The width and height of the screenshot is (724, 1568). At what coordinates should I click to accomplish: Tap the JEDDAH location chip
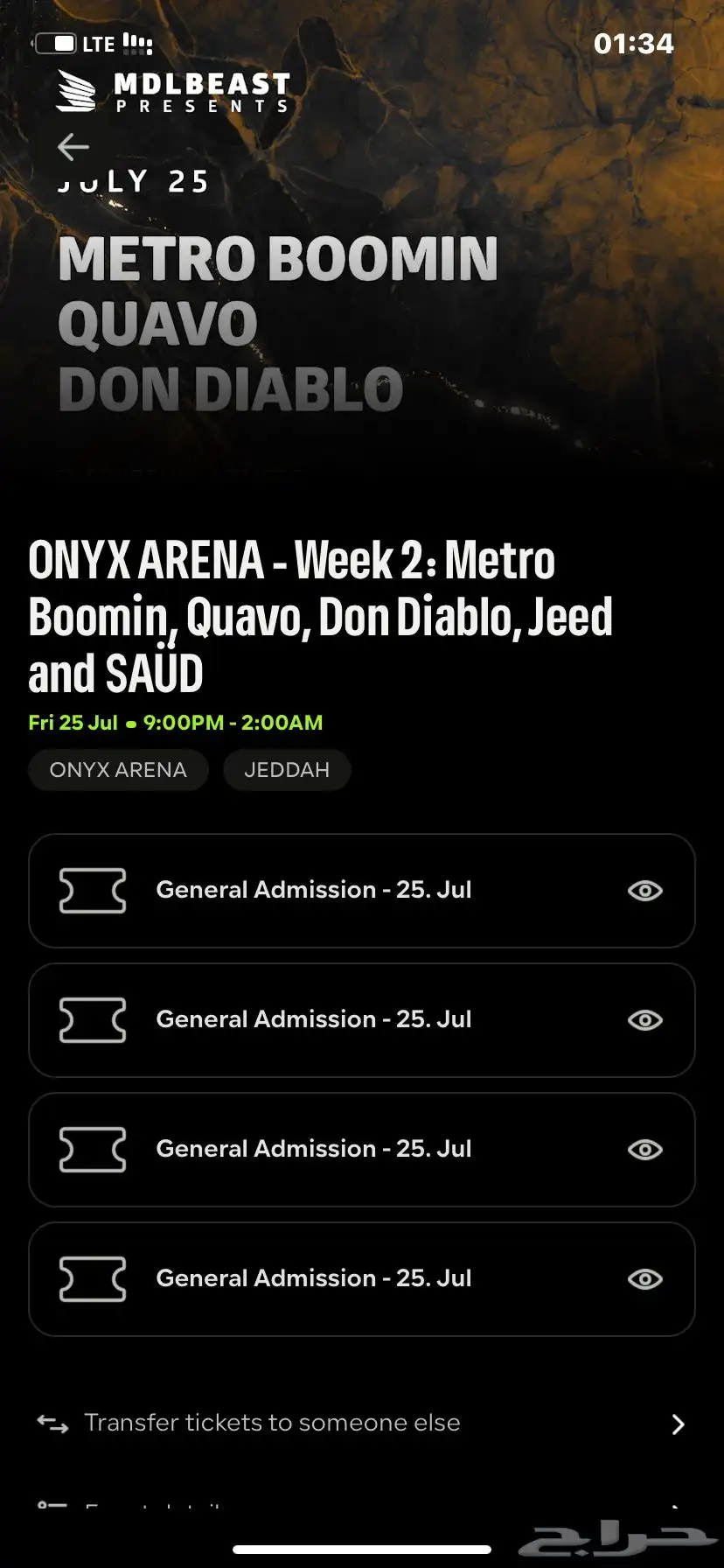coord(287,770)
